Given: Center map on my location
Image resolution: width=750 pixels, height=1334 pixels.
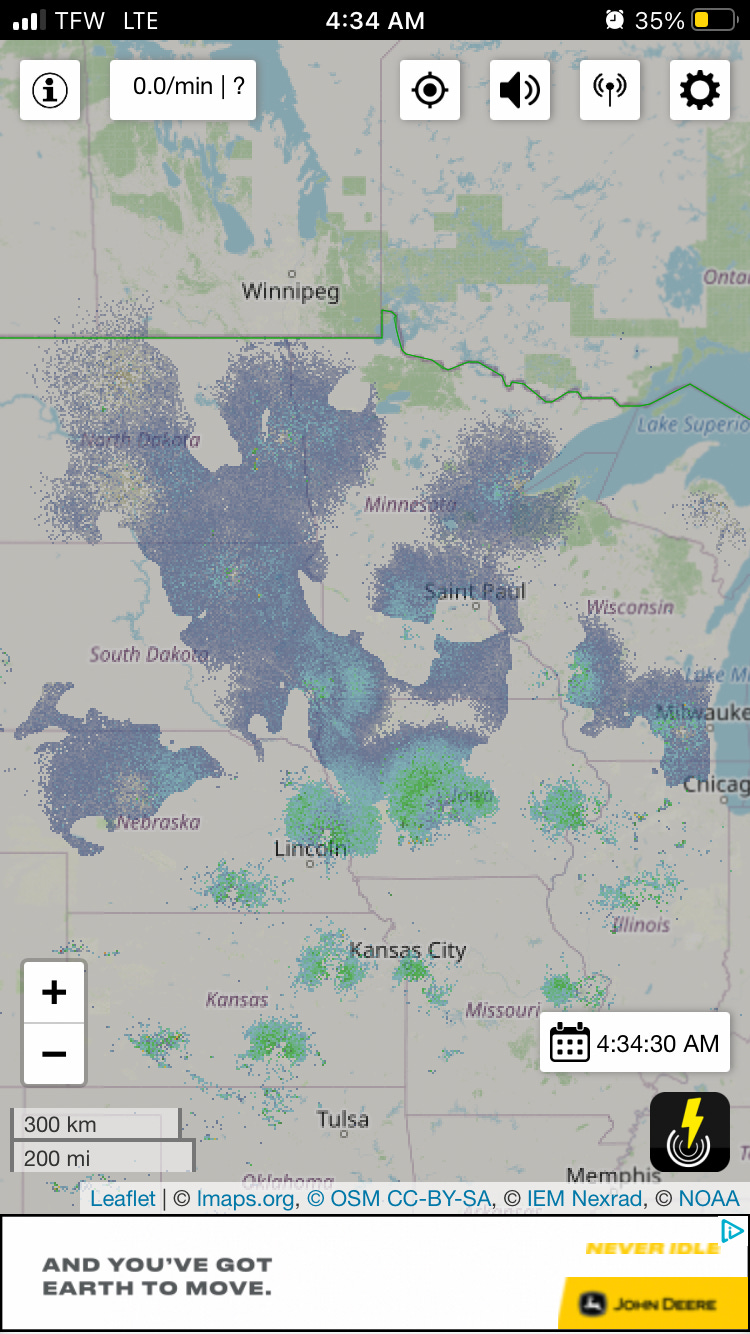Looking at the screenshot, I should (x=430, y=90).
